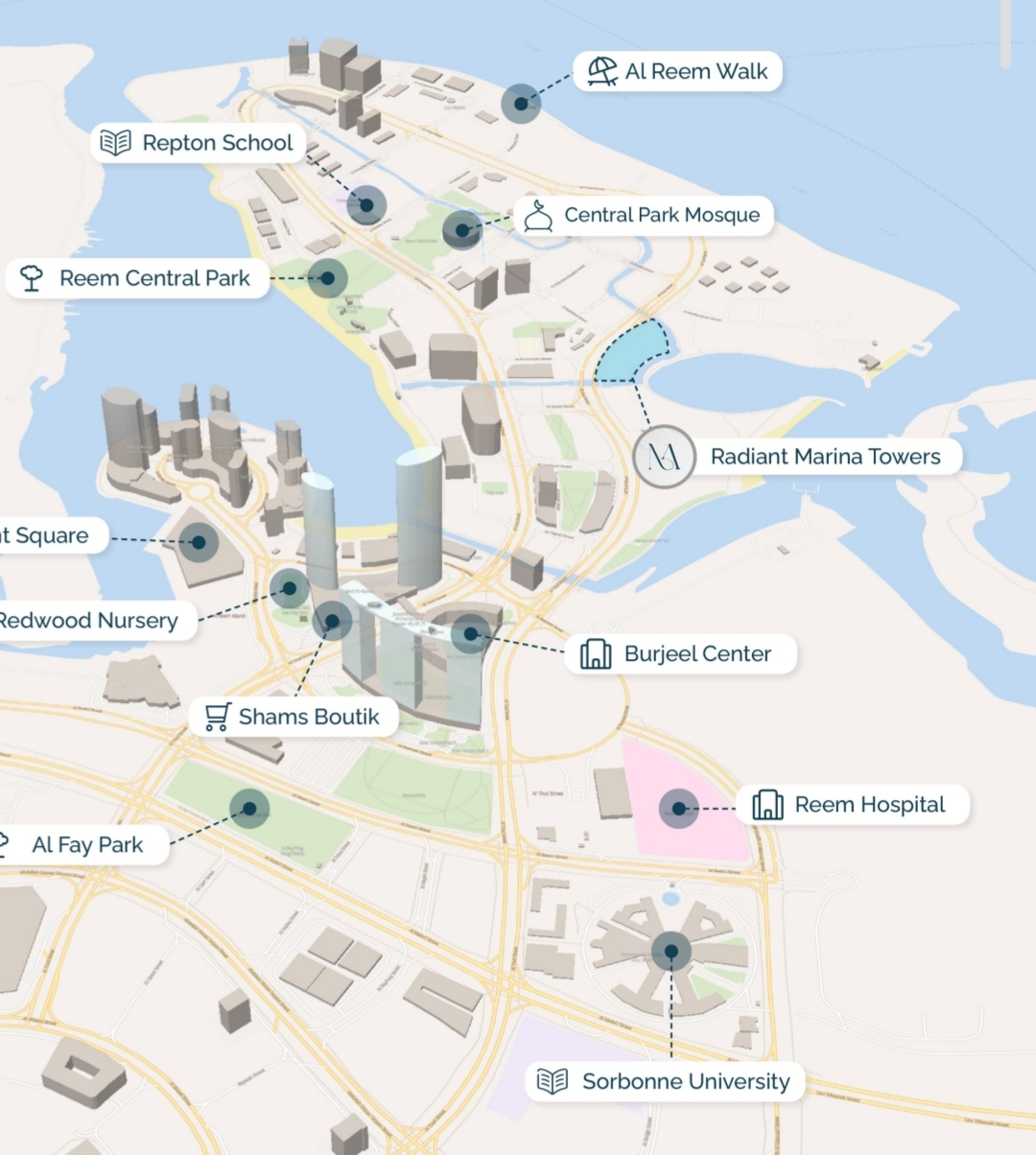Tap the Reem Hospital marker
1036x1155 pixels.
(x=679, y=809)
